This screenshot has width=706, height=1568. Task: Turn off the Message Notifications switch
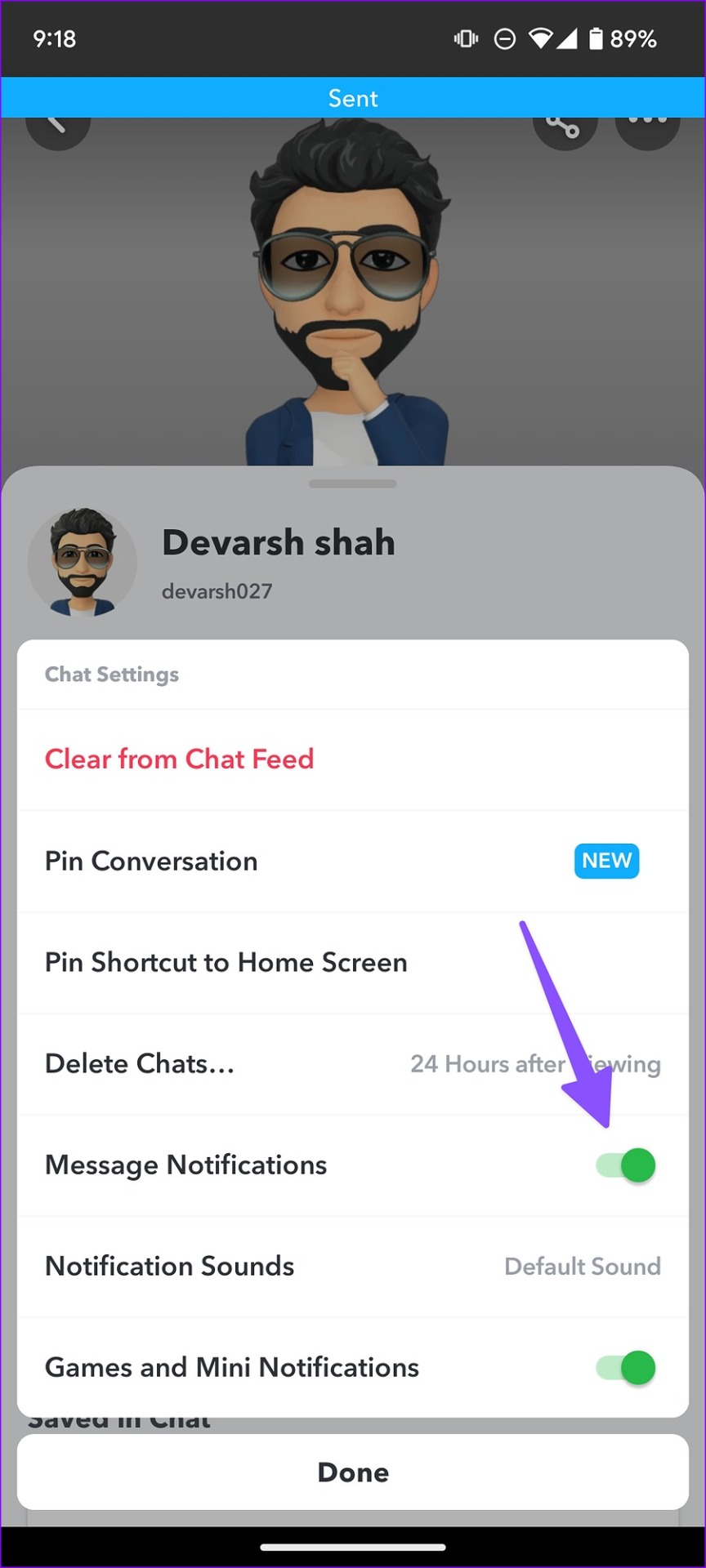[626, 1165]
